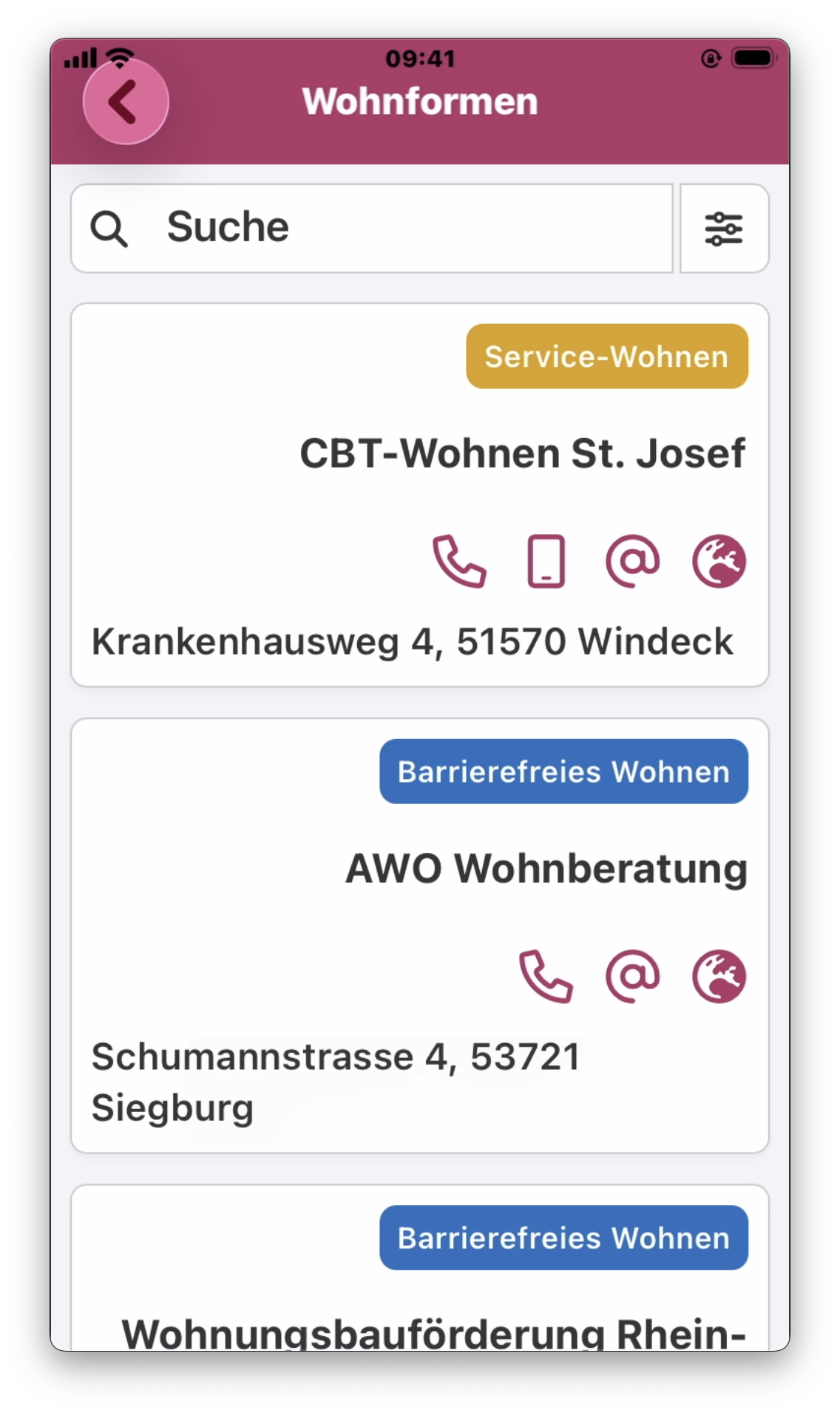Open the website globe for AWO Wohnberatung

(719, 977)
